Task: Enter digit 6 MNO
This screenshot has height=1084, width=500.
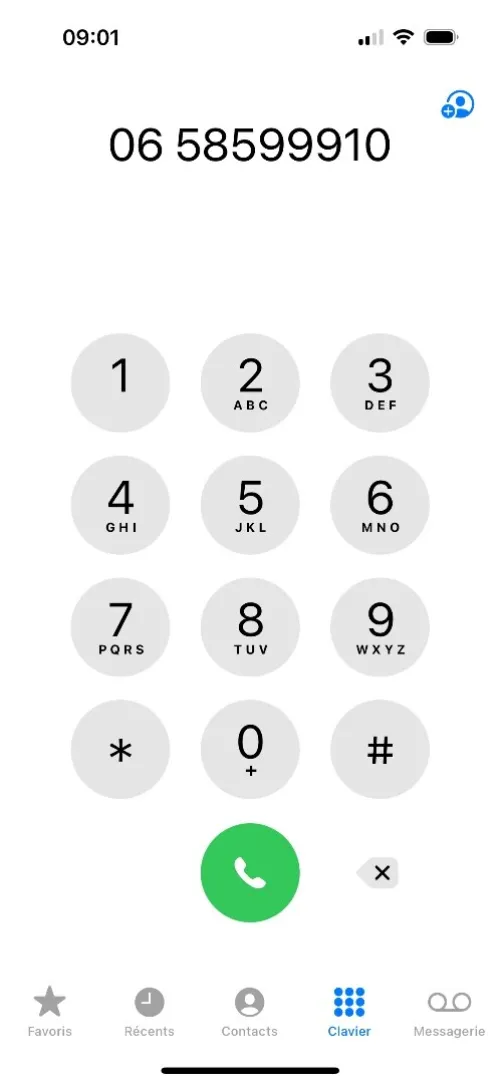Action: tap(380, 505)
